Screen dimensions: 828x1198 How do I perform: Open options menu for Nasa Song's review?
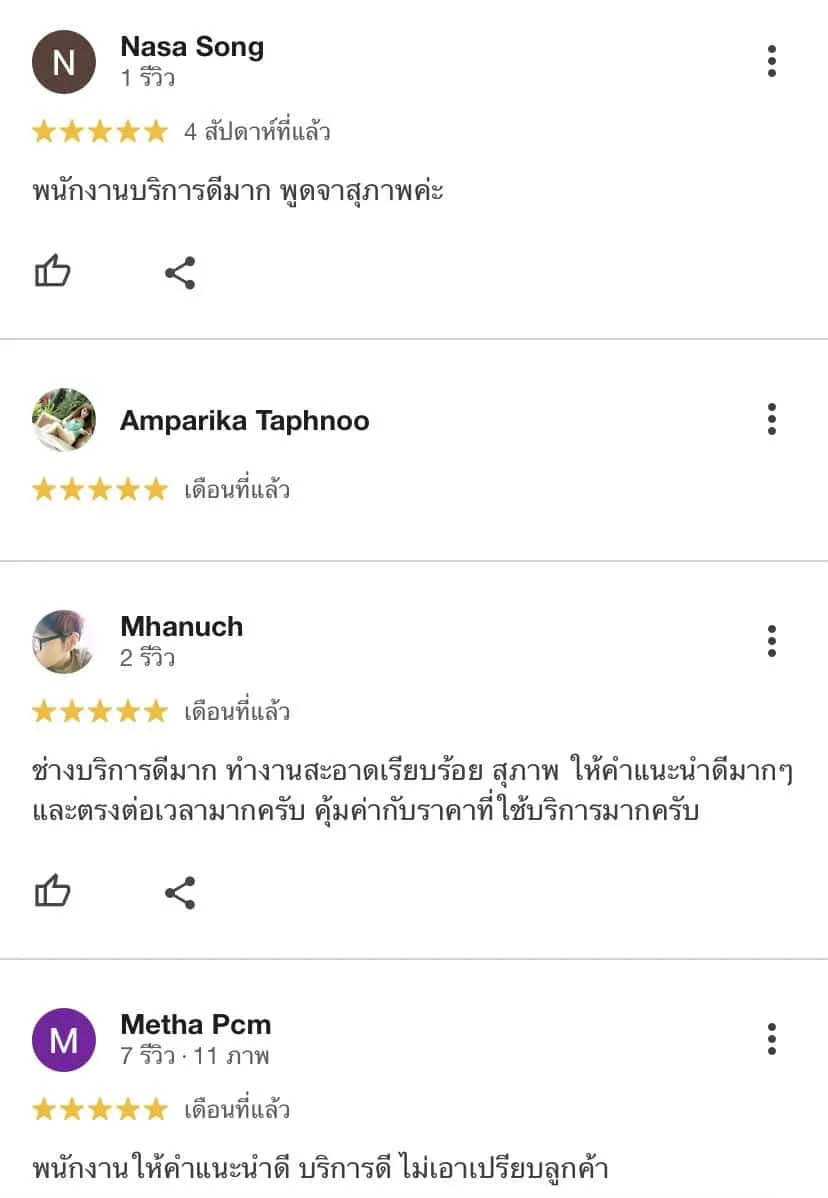coord(771,60)
